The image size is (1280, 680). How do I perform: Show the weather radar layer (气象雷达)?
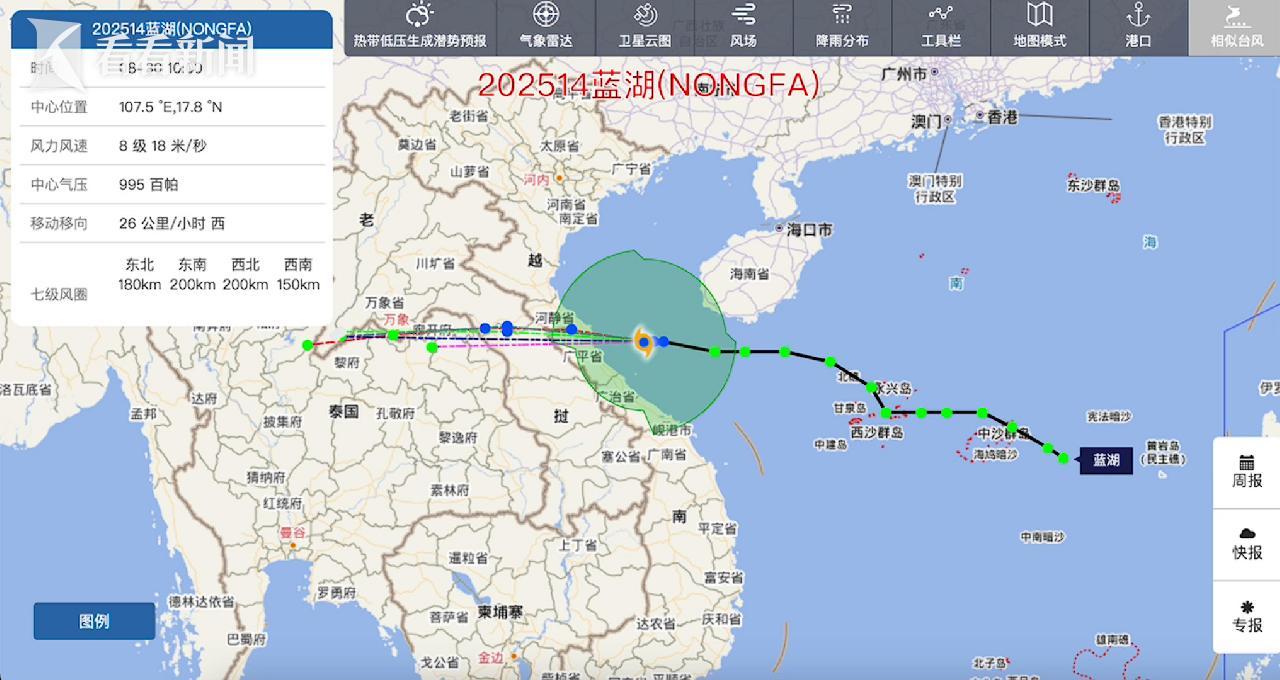pyautogui.click(x=546, y=27)
